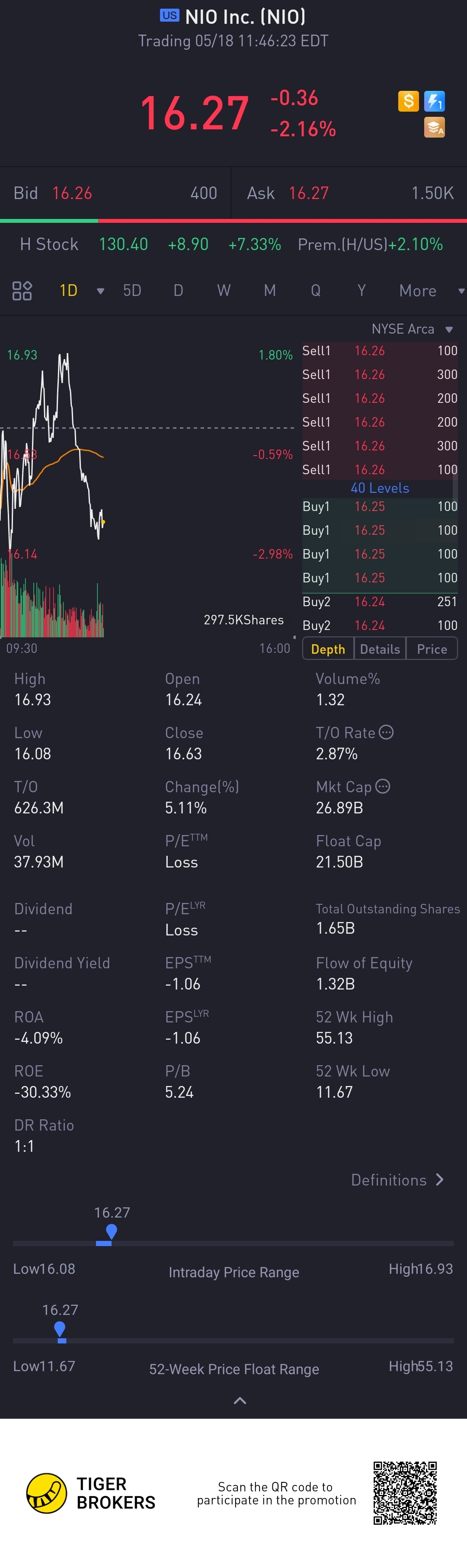
Task: Open the chart layout grid icon
Action: (22, 290)
